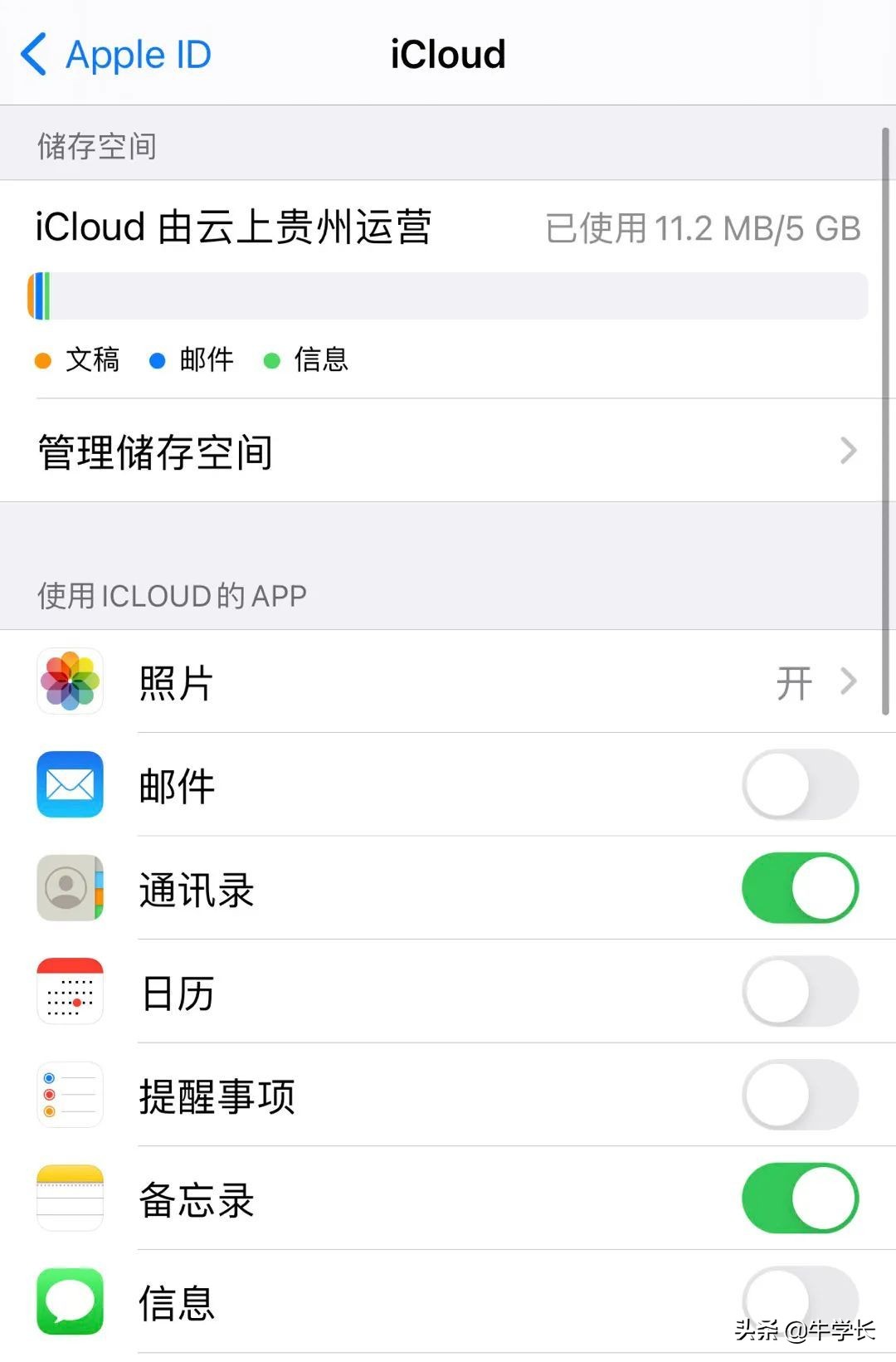Click the Calendar (日历) app icon
896x1362 pixels.
click(x=70, y=993)
